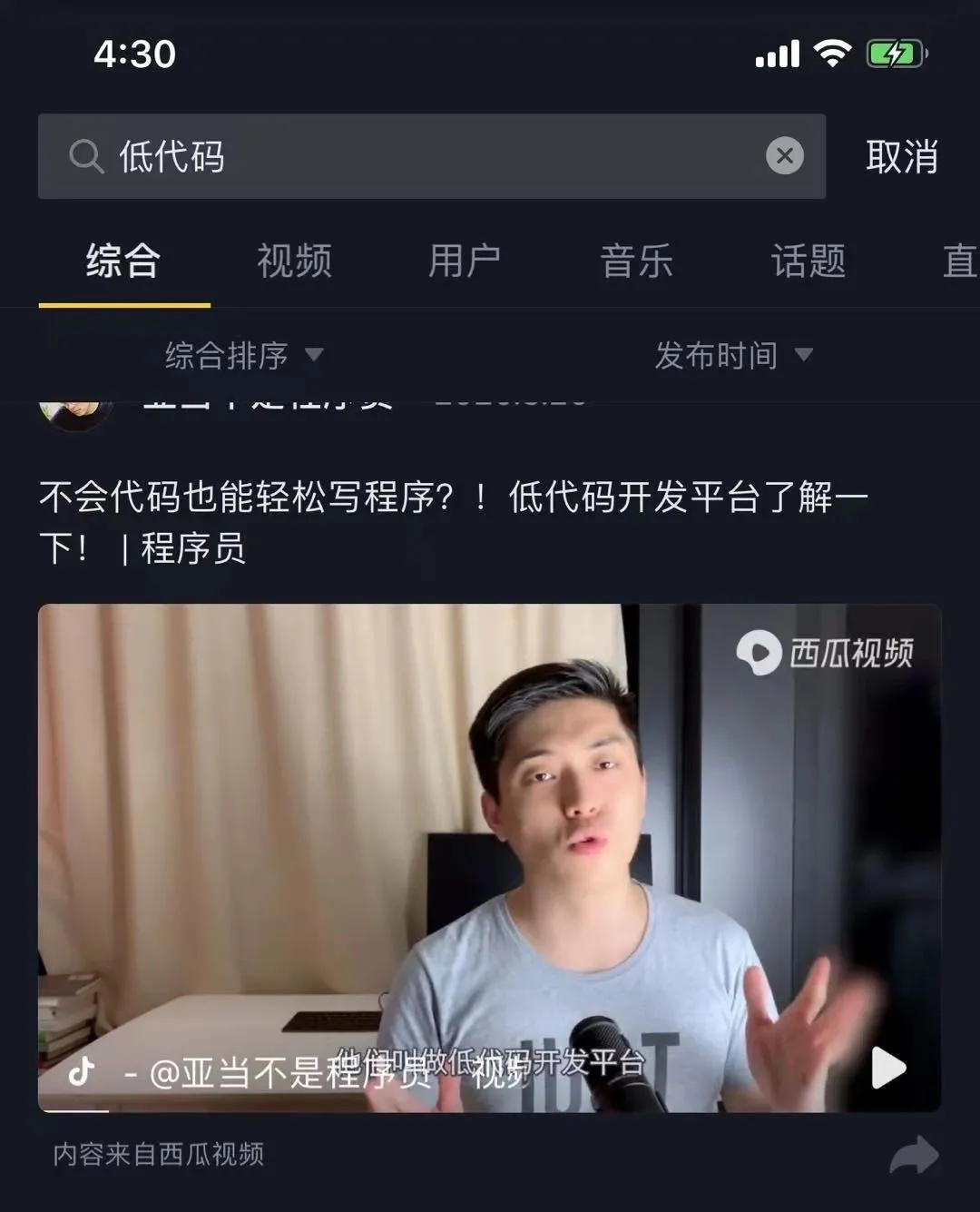
Task: Clear the search text with the X icon
Action: pyautogui.click(x=784, y=157)
